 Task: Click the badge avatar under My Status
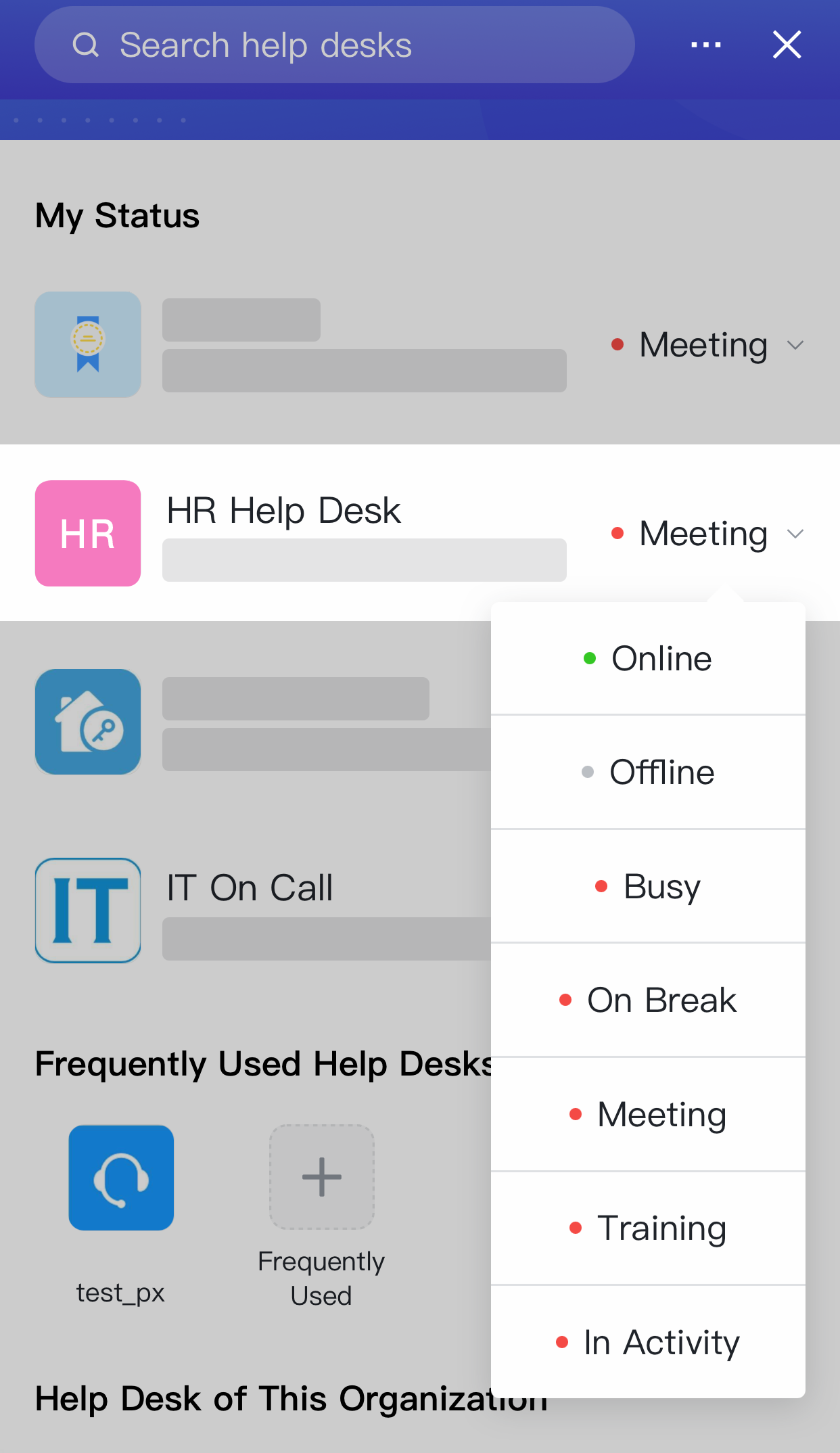coord(87,344)
